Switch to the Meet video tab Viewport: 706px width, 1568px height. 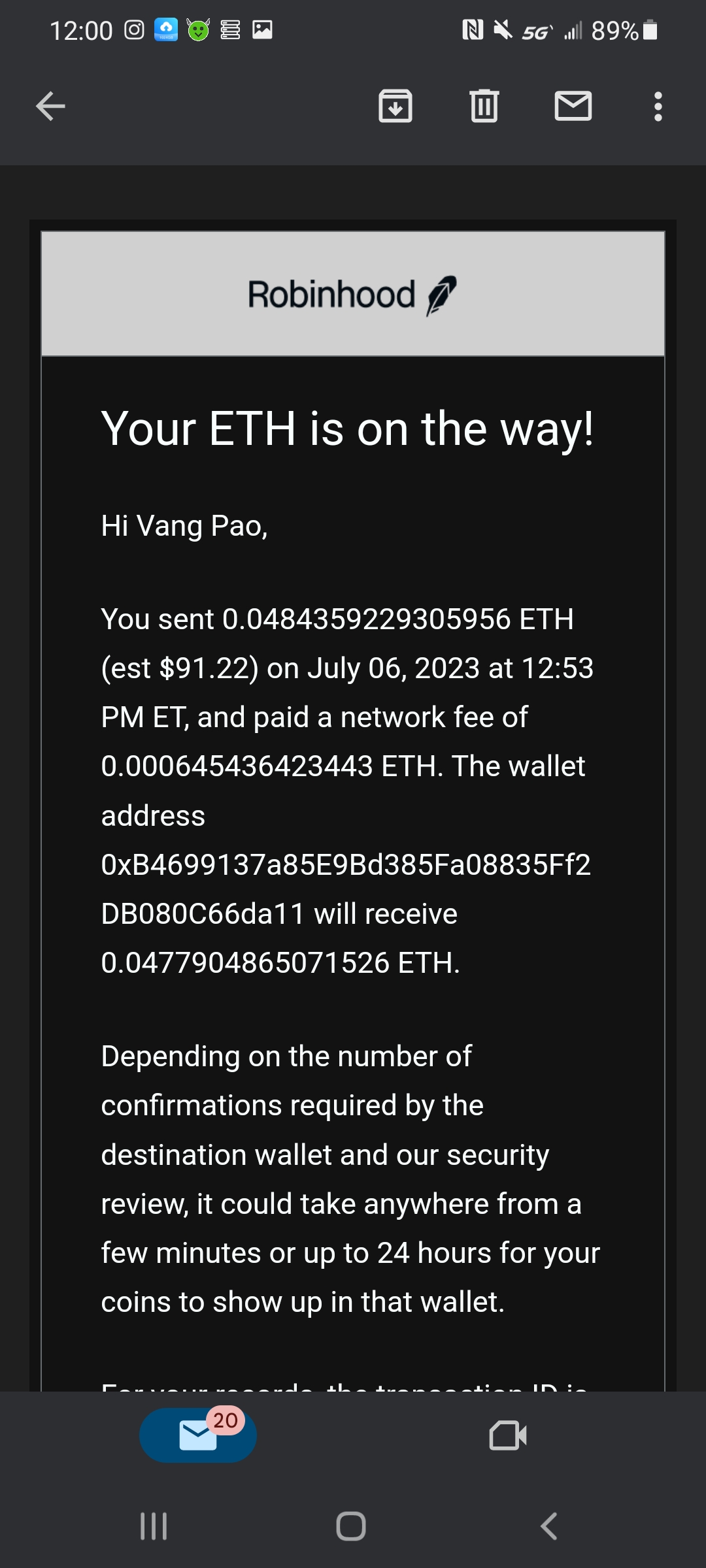(x=508, y=1435)
